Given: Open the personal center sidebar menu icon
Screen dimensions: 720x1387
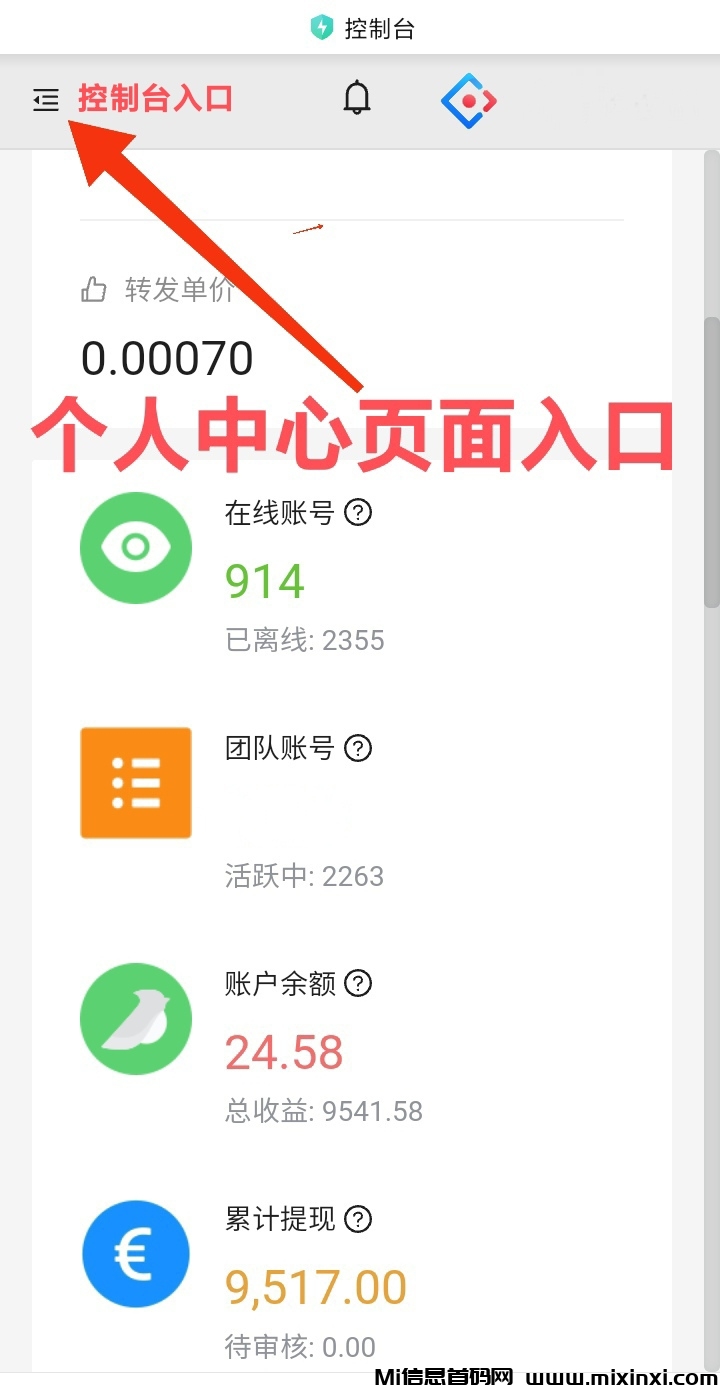Looking at the screenshot, I should (x=45, y=100).
